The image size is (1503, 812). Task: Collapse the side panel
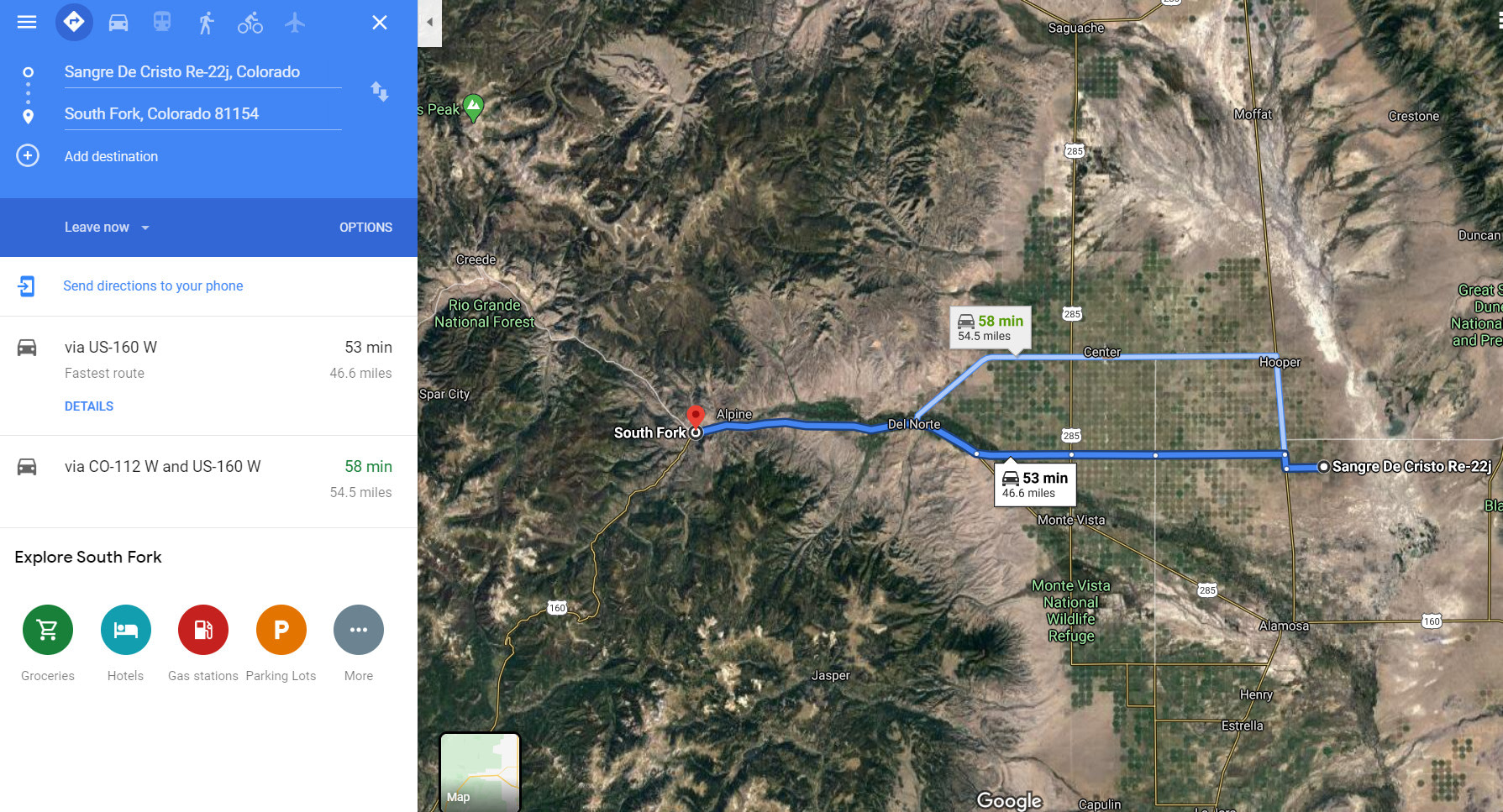point(429,23)
